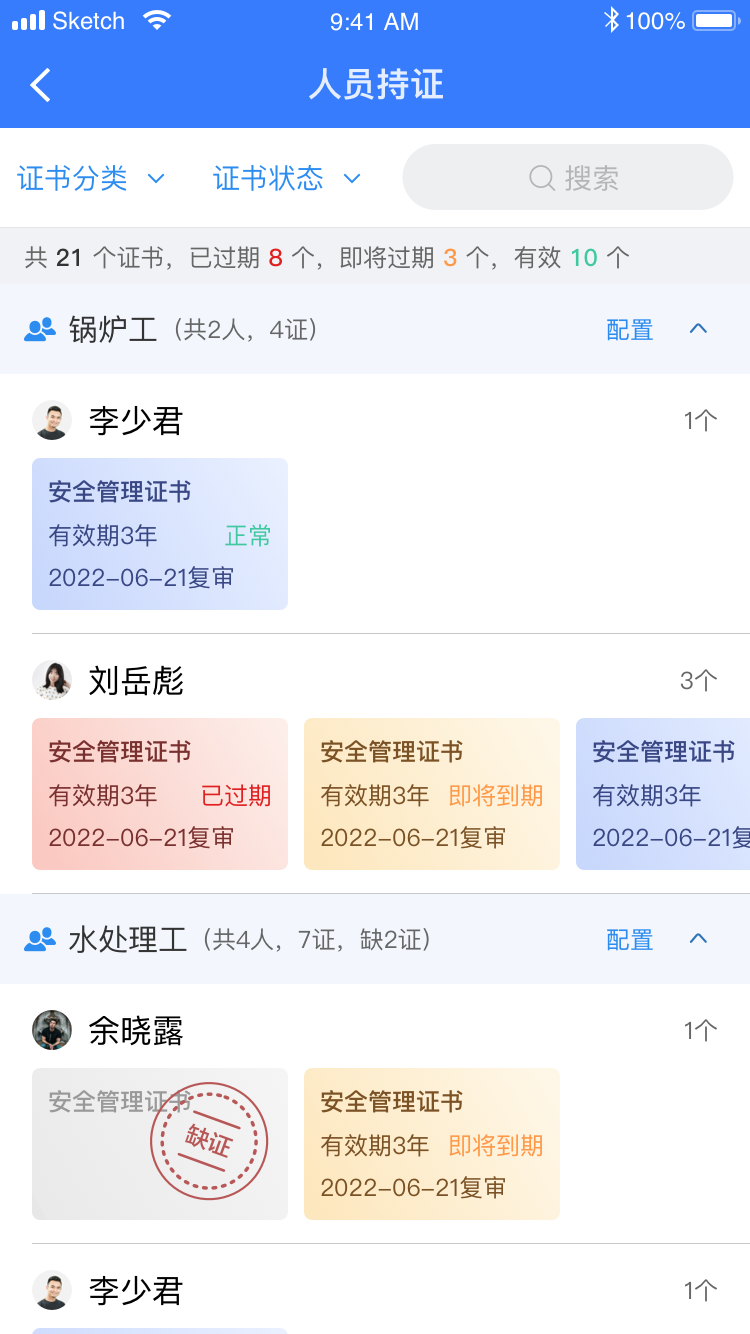Screen dimensions: 750x1334
Task: Tap 配置 in the 锅炉工 section
Action: 630,330
